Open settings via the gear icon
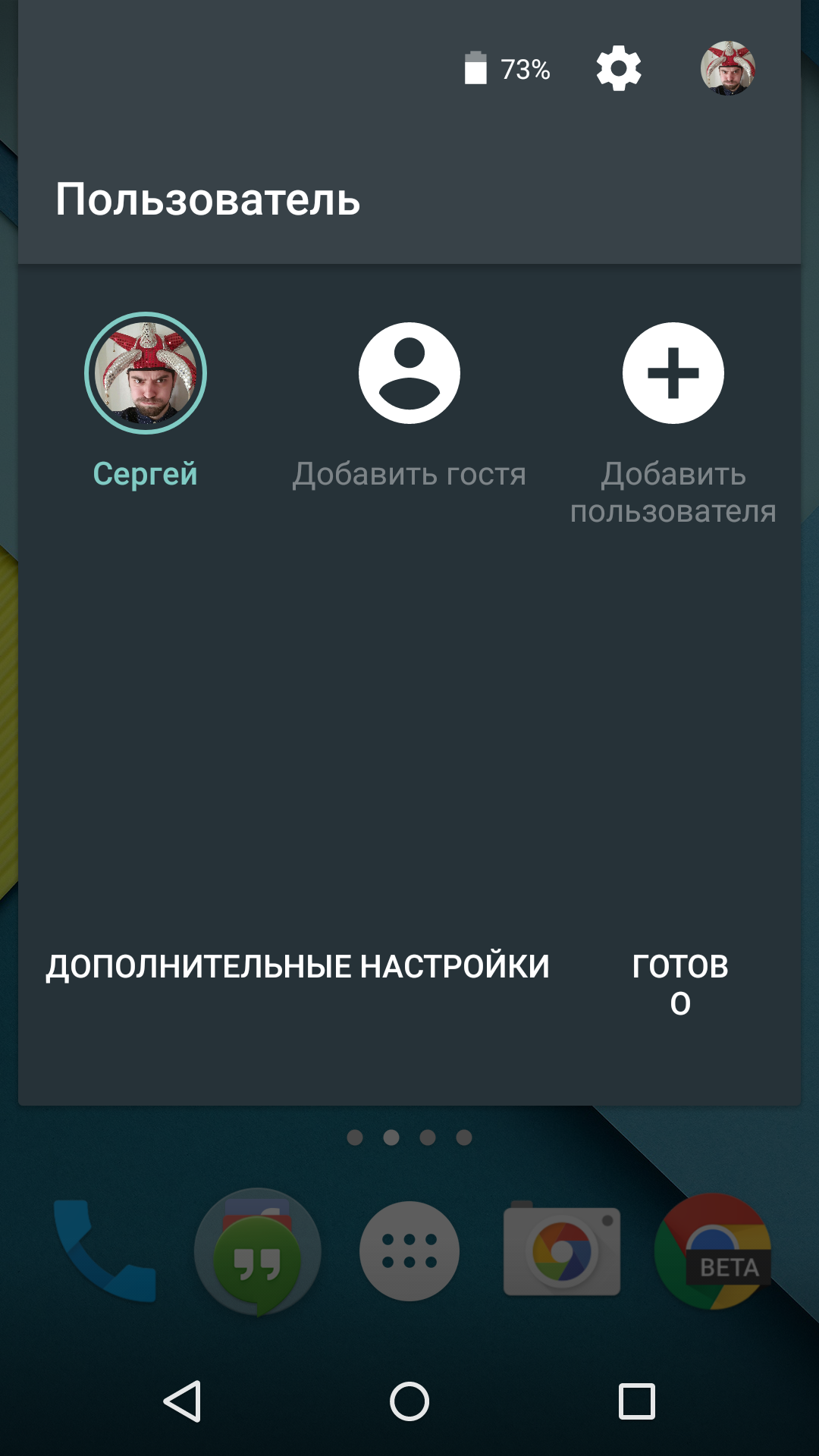Image resolution: width=819 pixels, height=1456 pixels. tap(619, 68)
